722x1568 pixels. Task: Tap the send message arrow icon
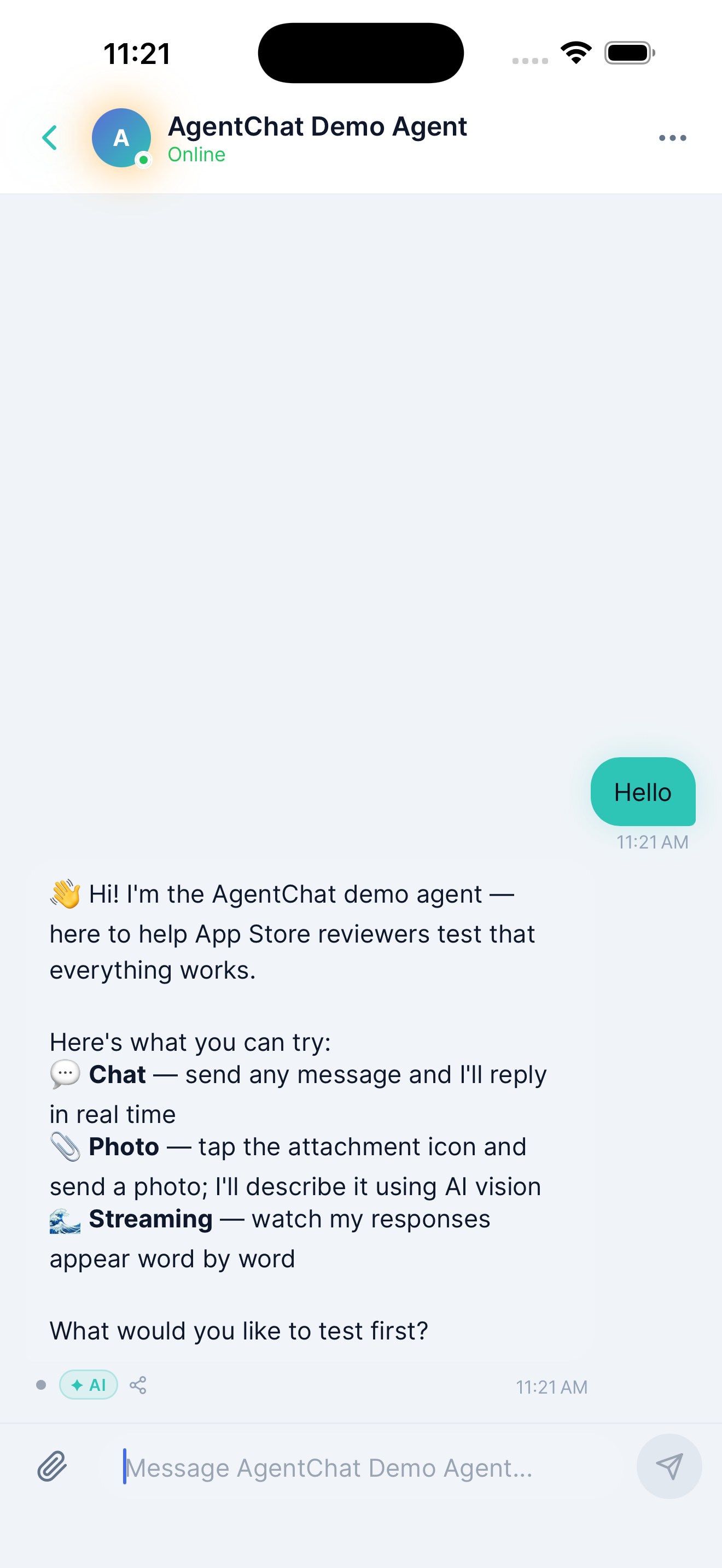(x=668, y=1466)
